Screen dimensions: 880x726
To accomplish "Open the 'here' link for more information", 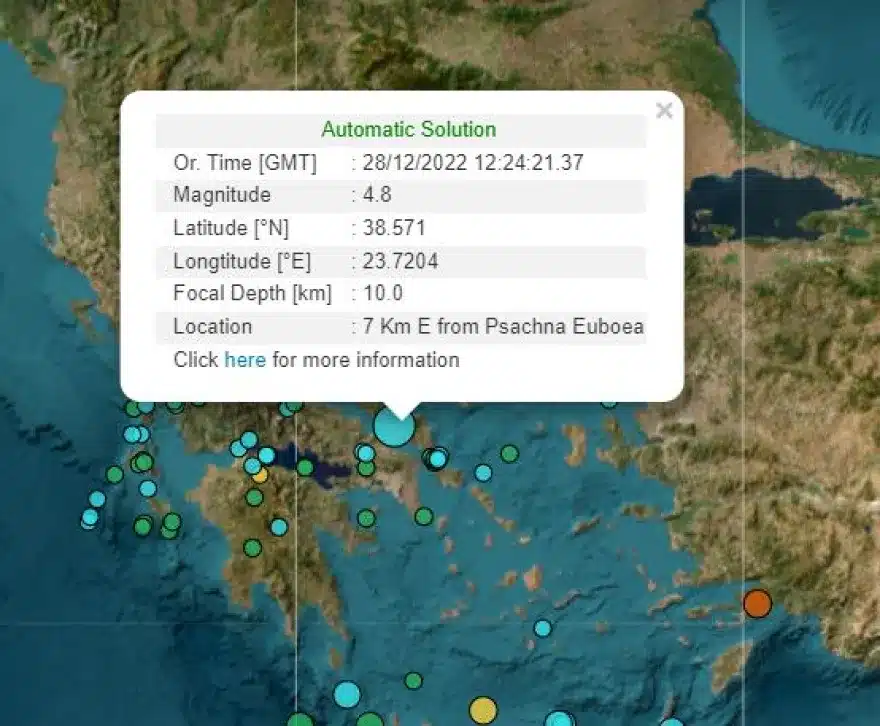I will pos(245,360).
